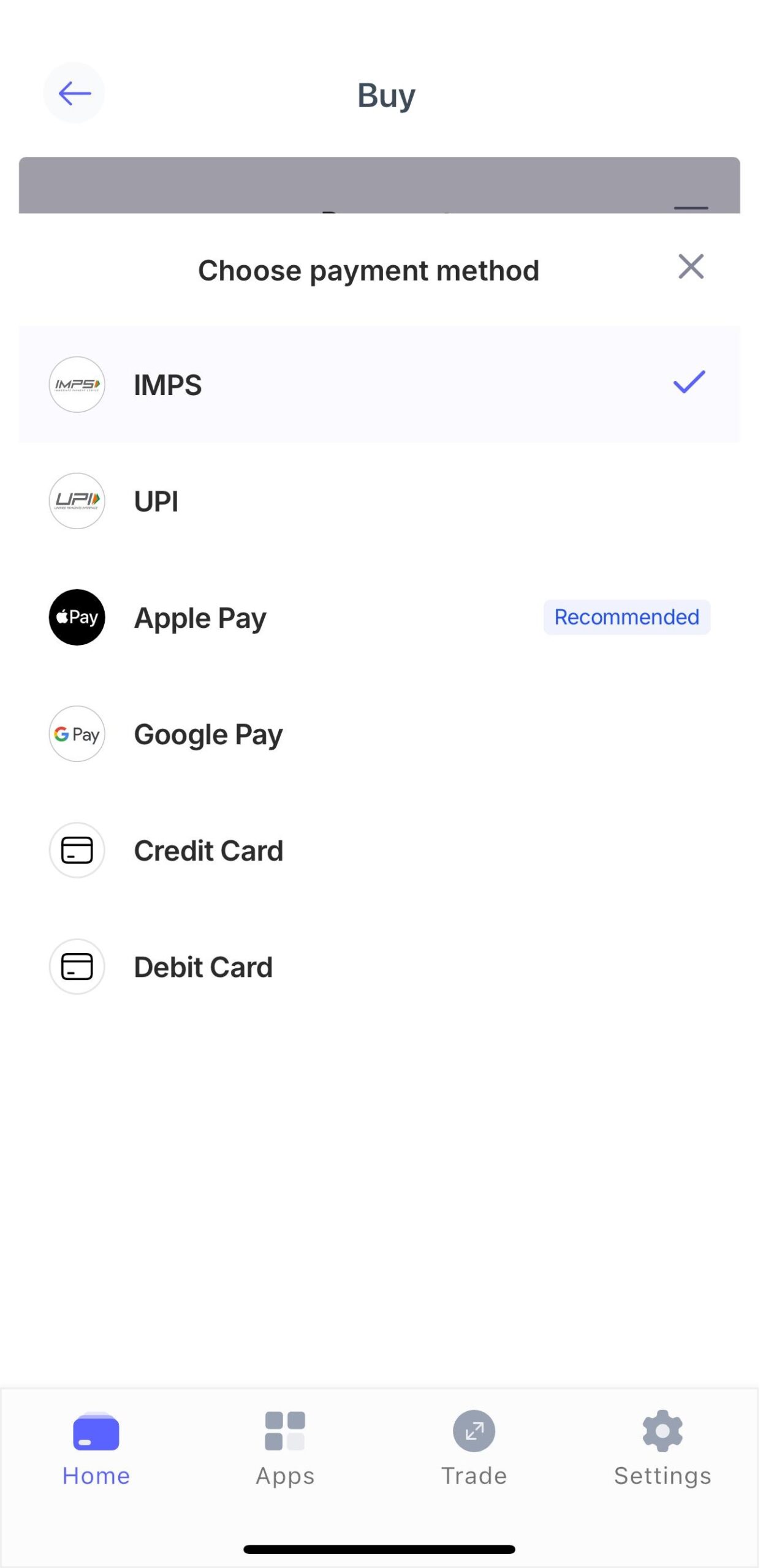Tap the Settings gear icon

click(x=662, y=1431)
